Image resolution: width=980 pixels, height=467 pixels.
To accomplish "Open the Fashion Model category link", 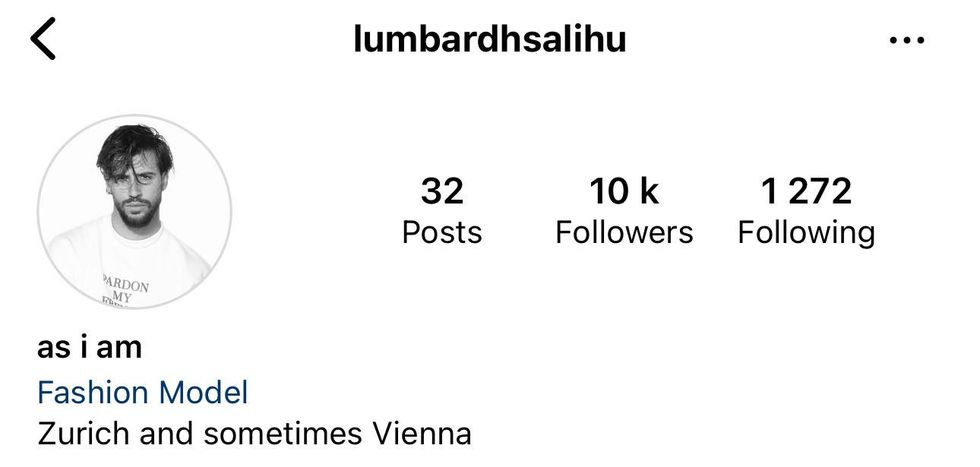I will [143, 392].
